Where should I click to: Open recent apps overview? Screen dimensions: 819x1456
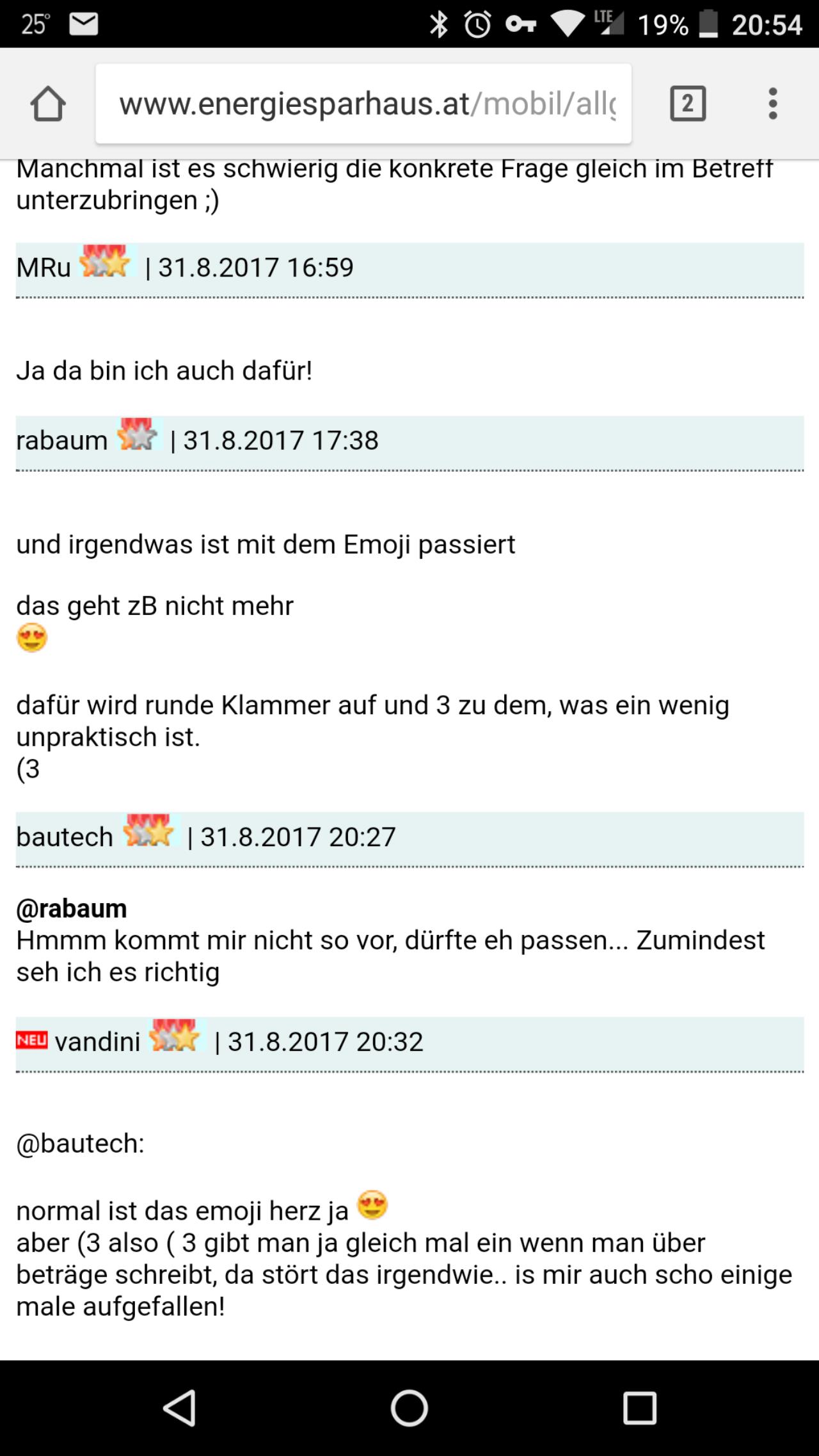click(x=640, y=1407)
